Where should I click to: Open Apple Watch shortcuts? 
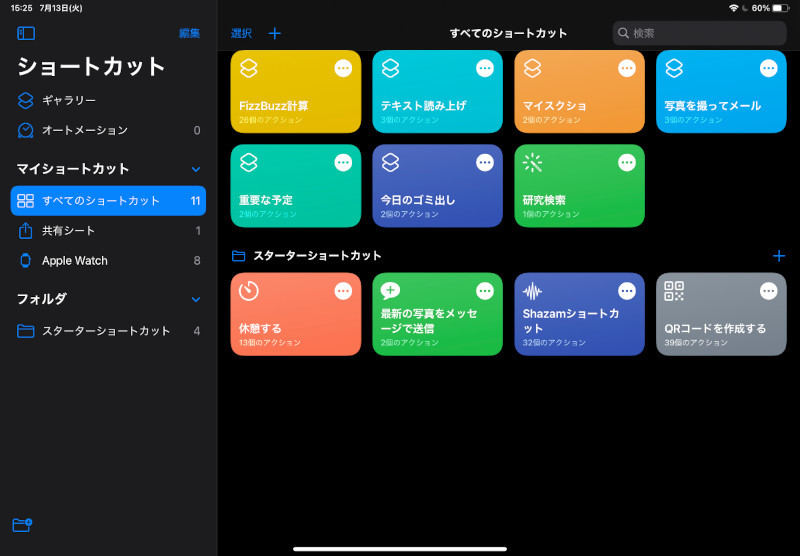tap(74, 261)
